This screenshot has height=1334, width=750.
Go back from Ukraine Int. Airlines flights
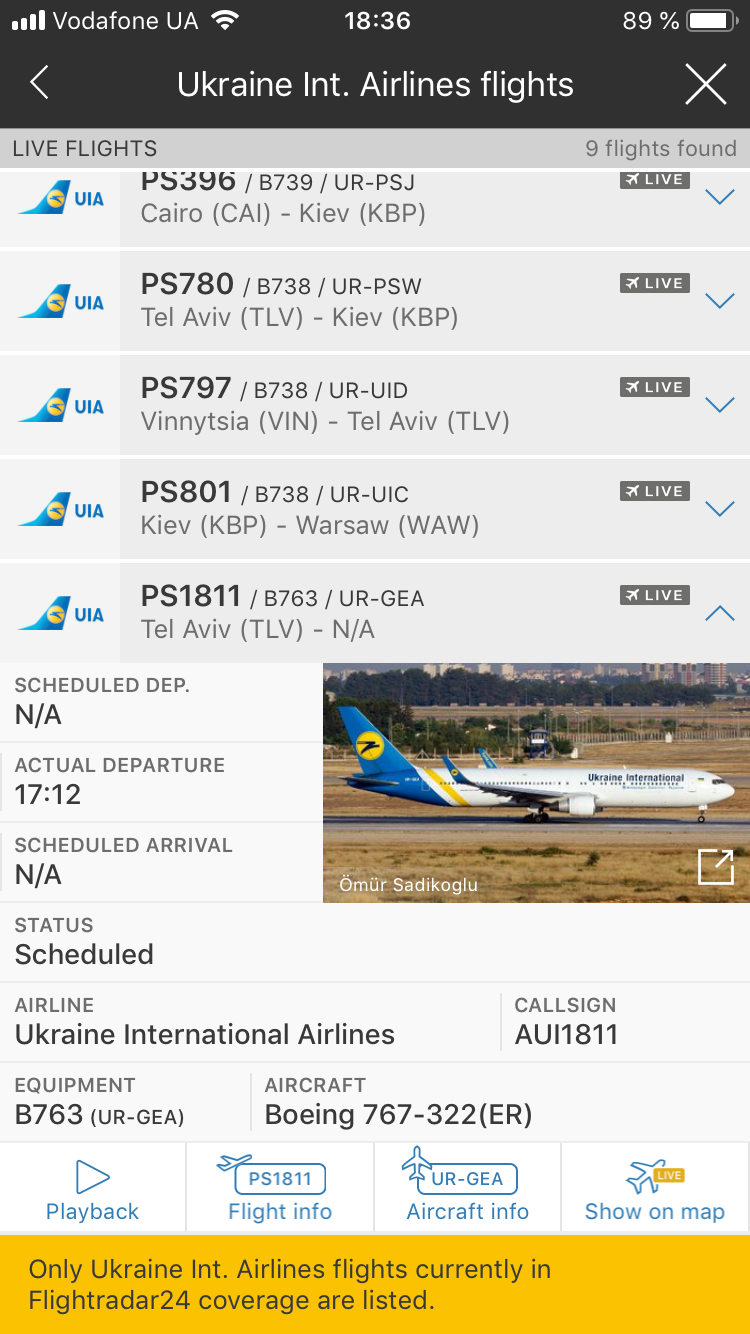click(40, 84)
